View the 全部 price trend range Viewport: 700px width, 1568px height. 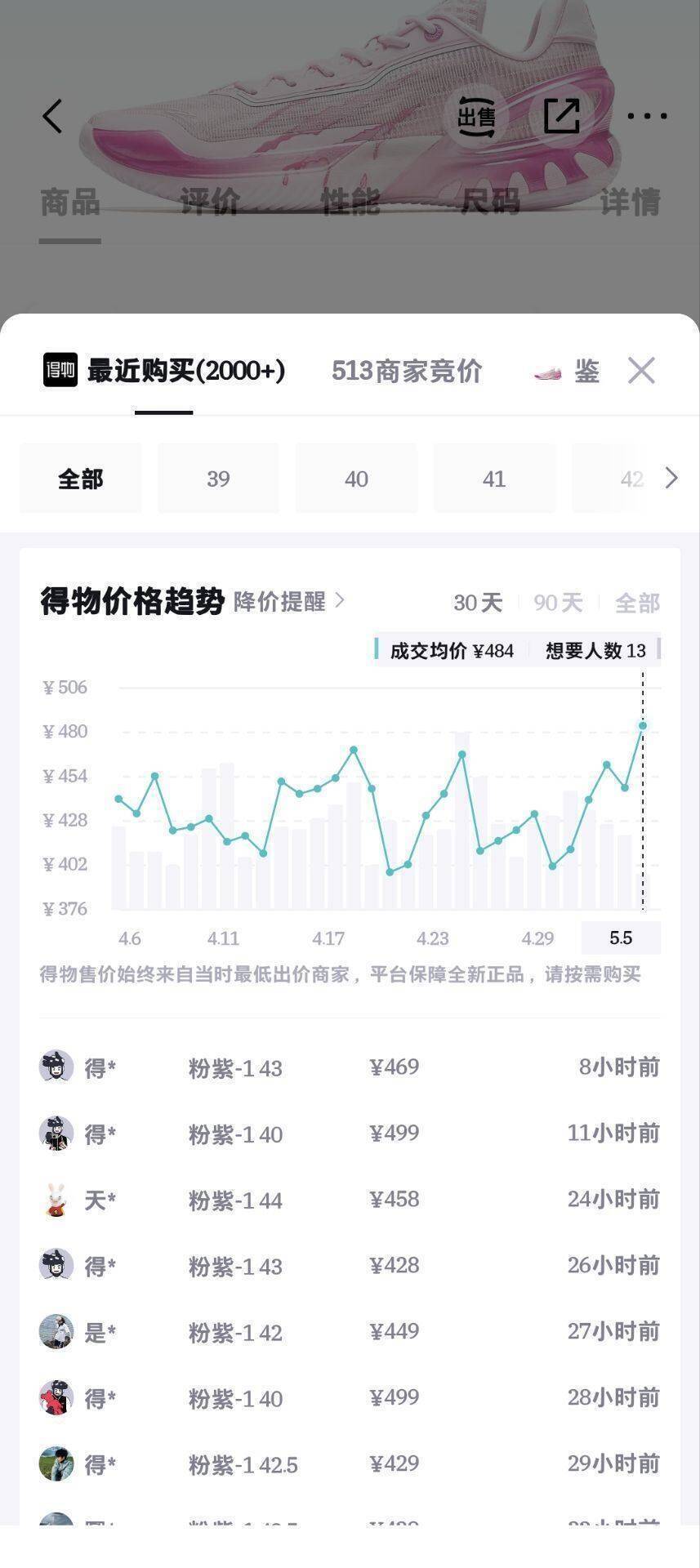pyautogui.click(x=637, y=603)
